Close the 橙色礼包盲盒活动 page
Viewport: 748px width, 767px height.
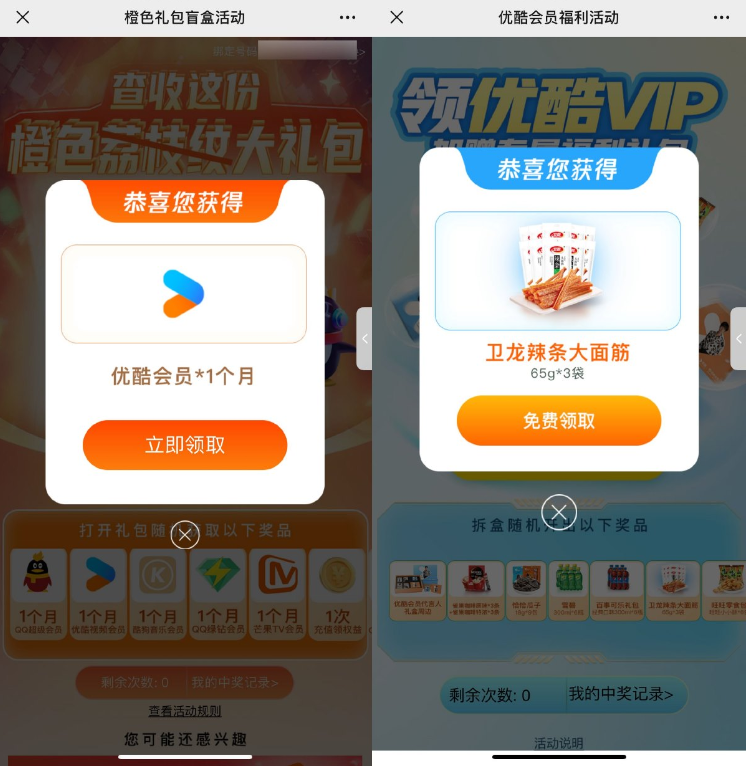(23, 17)
